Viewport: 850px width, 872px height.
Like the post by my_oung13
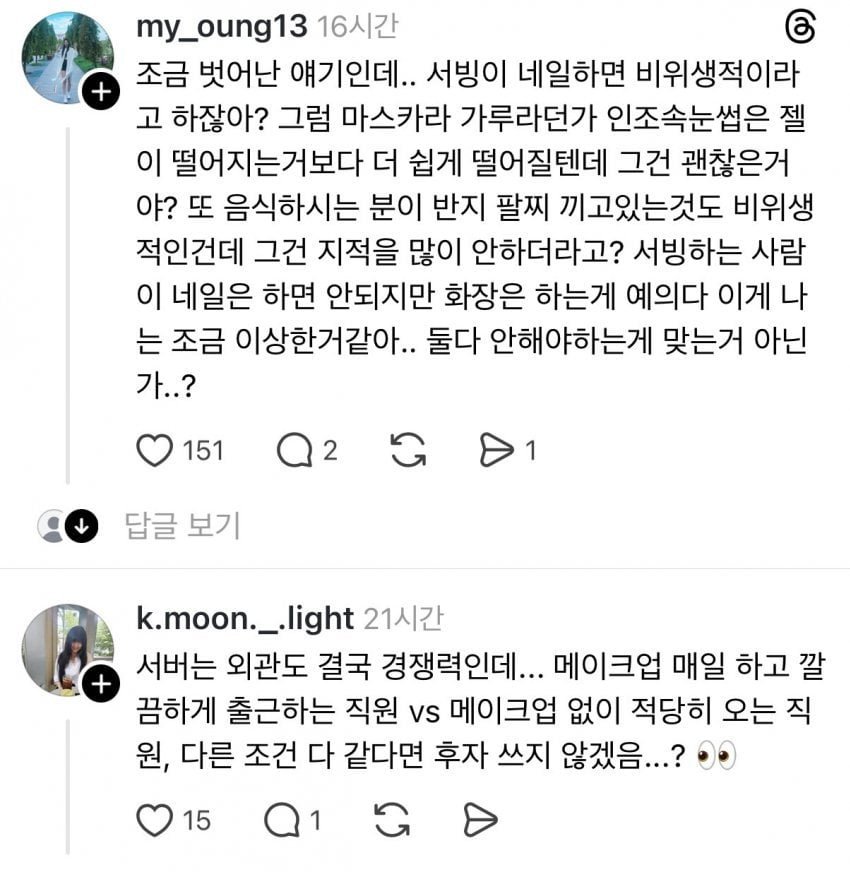click(x=154, y=451)
